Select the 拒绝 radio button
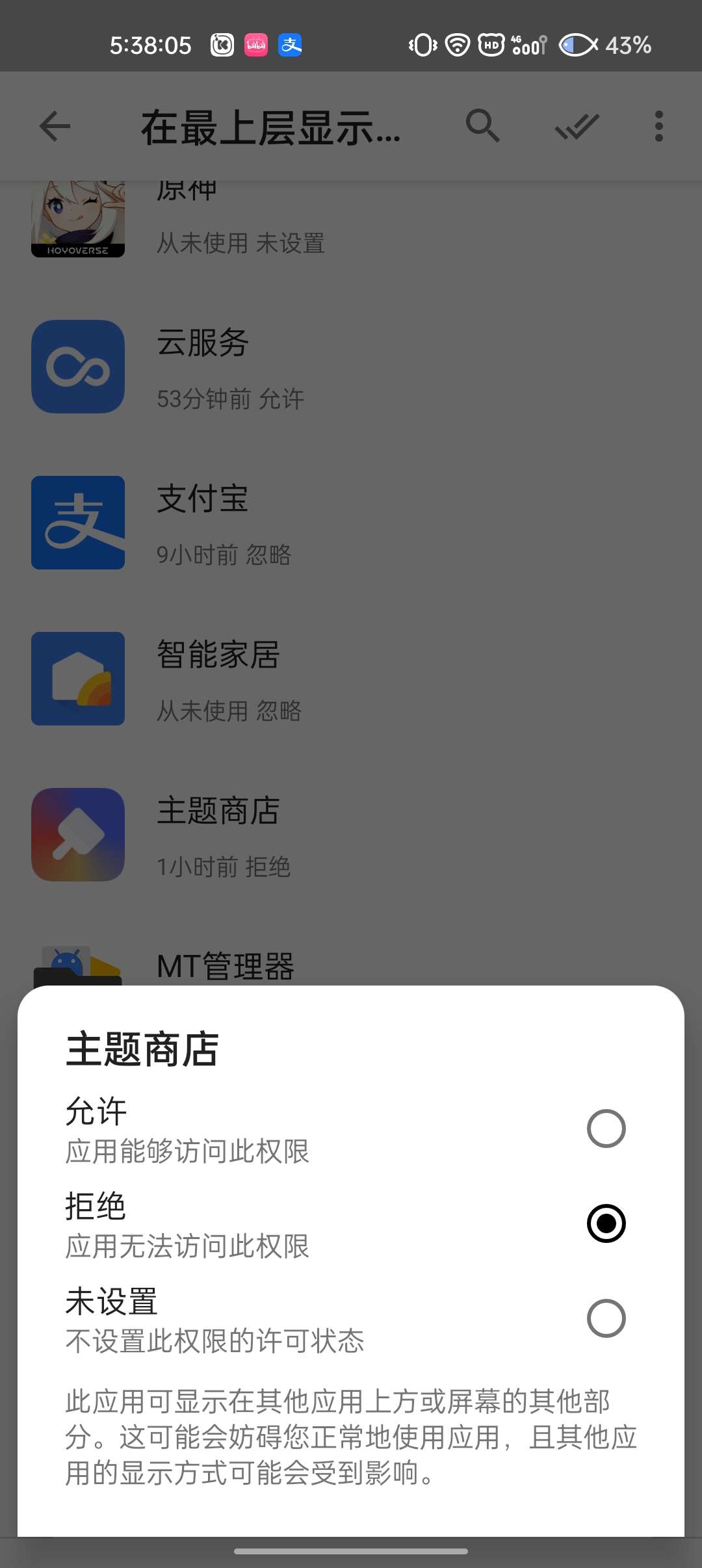This screenshot has height=1568, width=702. (x=606, y=1222)
